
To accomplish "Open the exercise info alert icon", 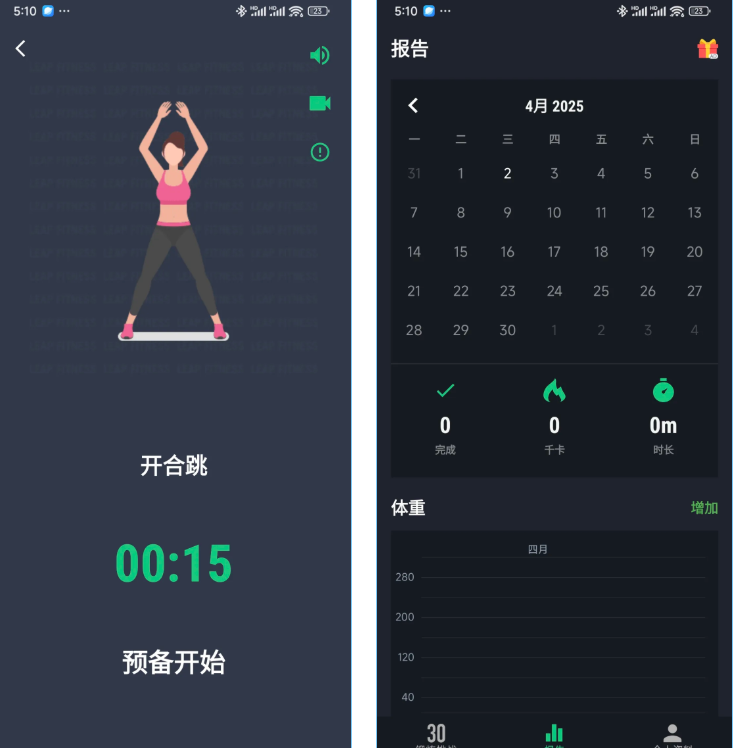I will pos(320,152).
